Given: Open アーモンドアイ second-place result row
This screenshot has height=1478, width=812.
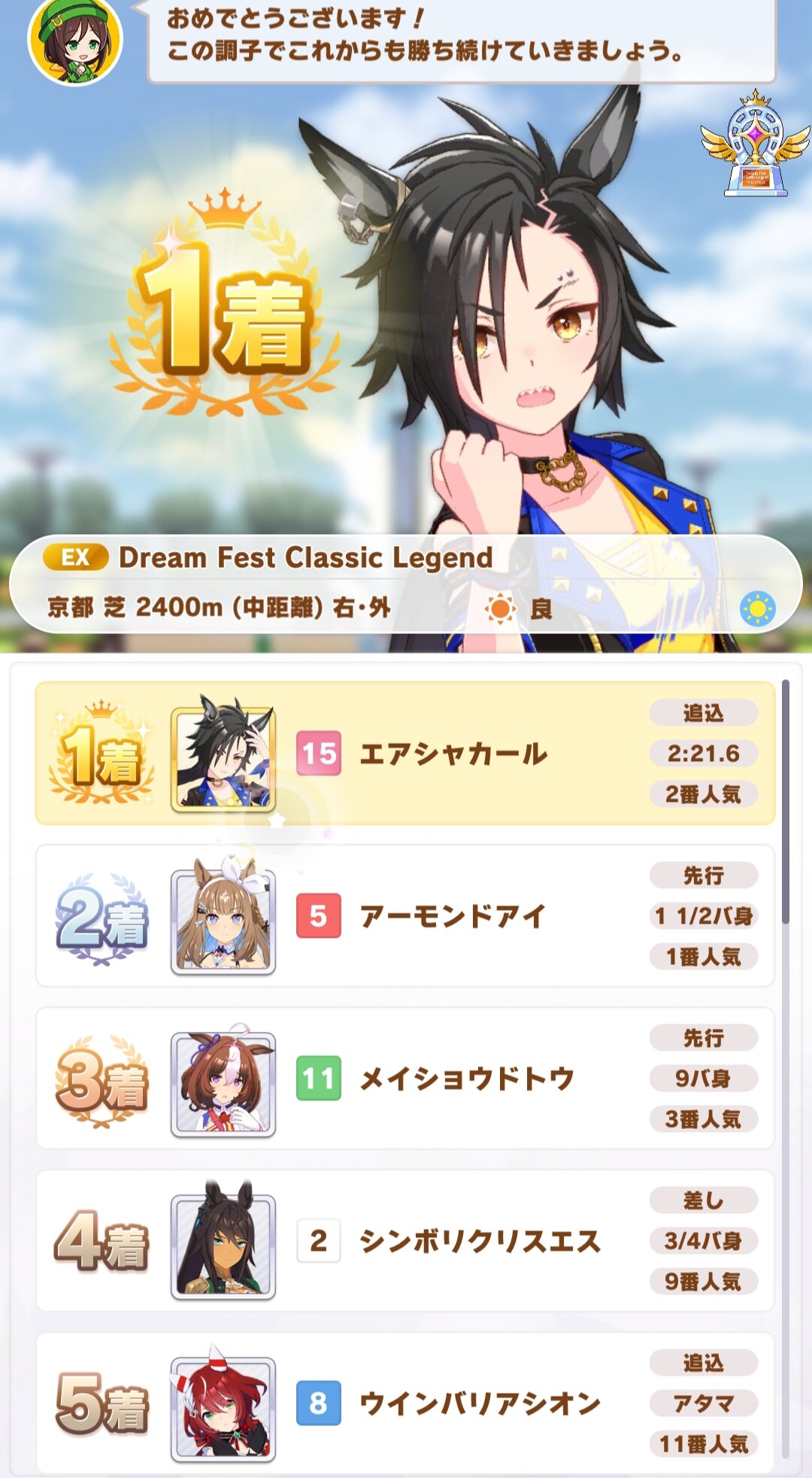Looking at the screenshot, I should [x=405, y=915].
